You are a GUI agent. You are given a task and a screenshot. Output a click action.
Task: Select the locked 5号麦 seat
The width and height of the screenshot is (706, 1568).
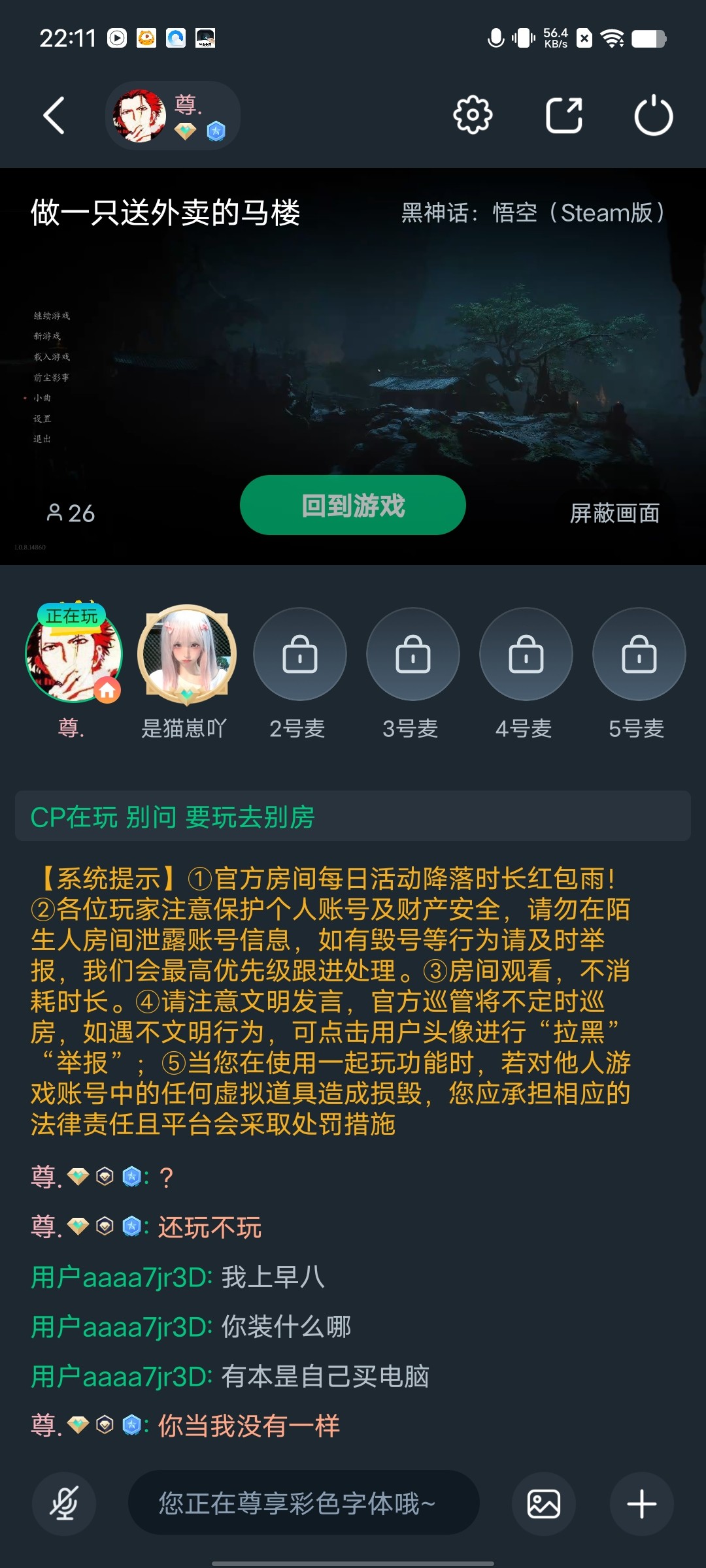639,653
